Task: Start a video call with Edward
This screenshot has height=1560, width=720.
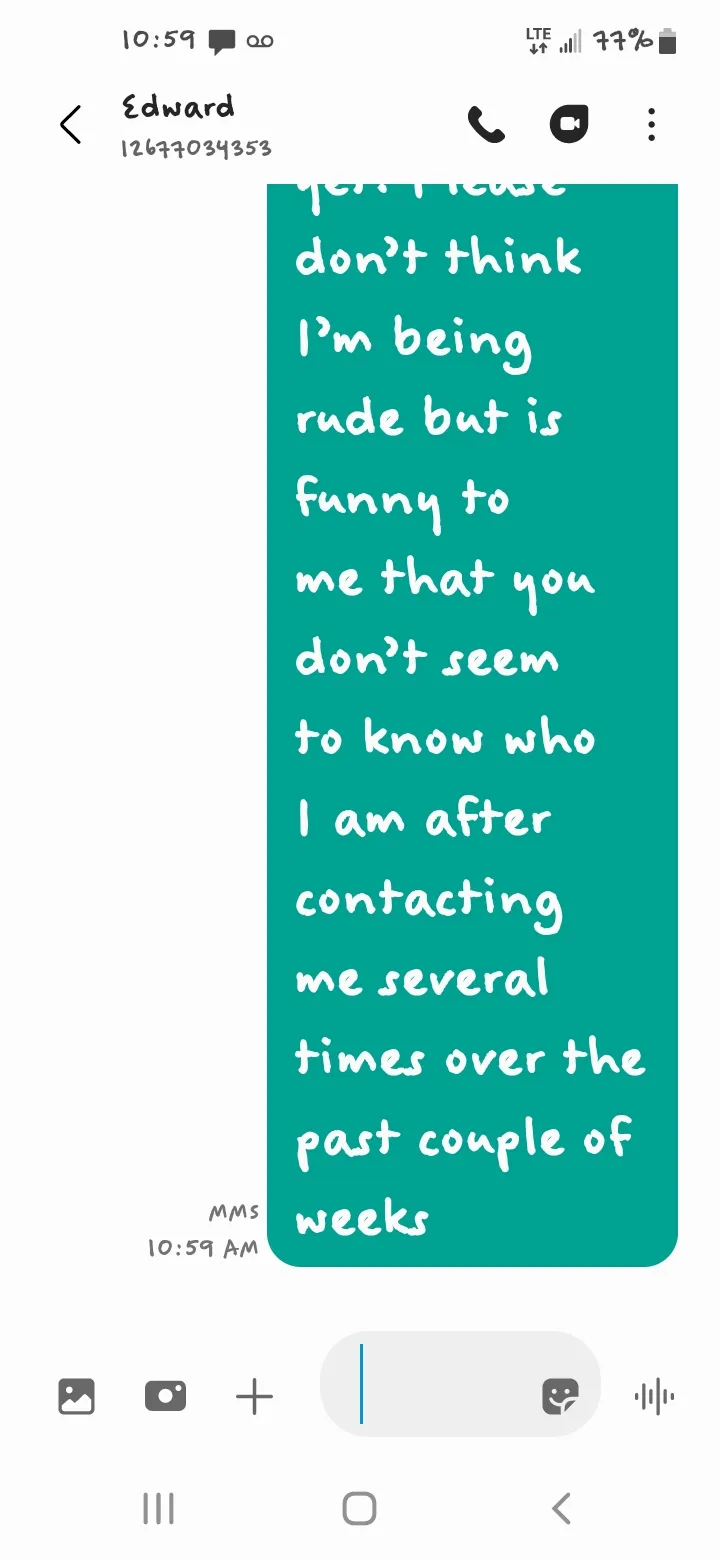Action: coord(569,125)
